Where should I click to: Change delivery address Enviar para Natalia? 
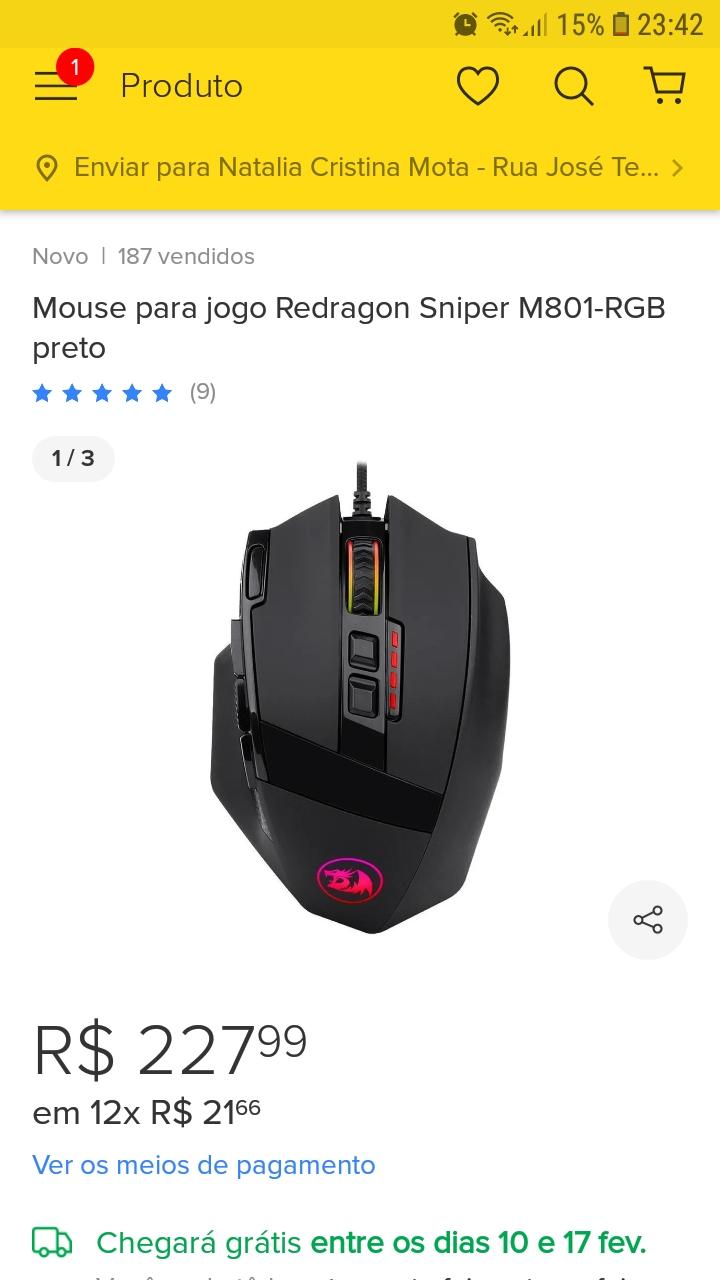(x=360, y=167)
